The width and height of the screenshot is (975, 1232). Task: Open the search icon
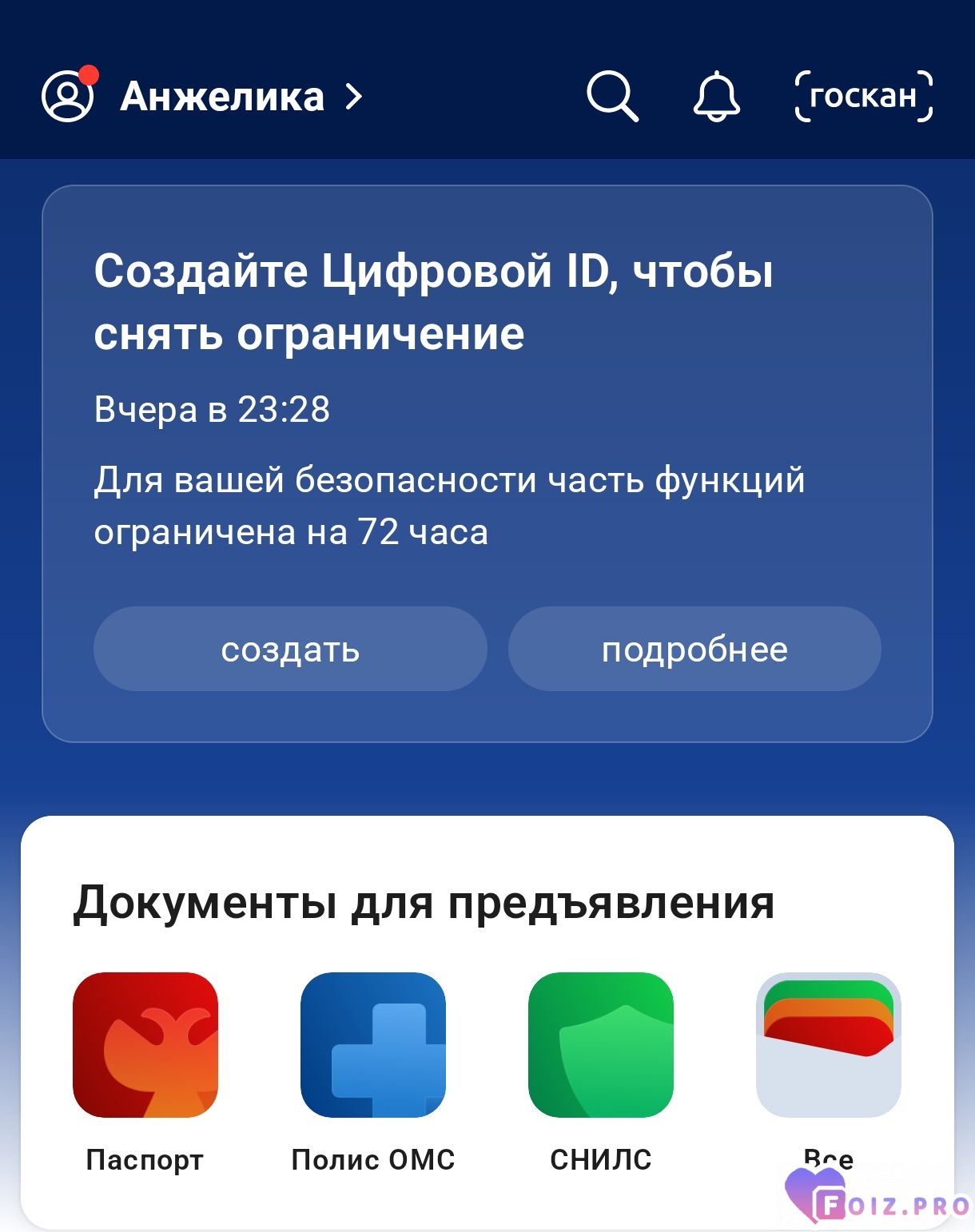[x=612, y=97]
